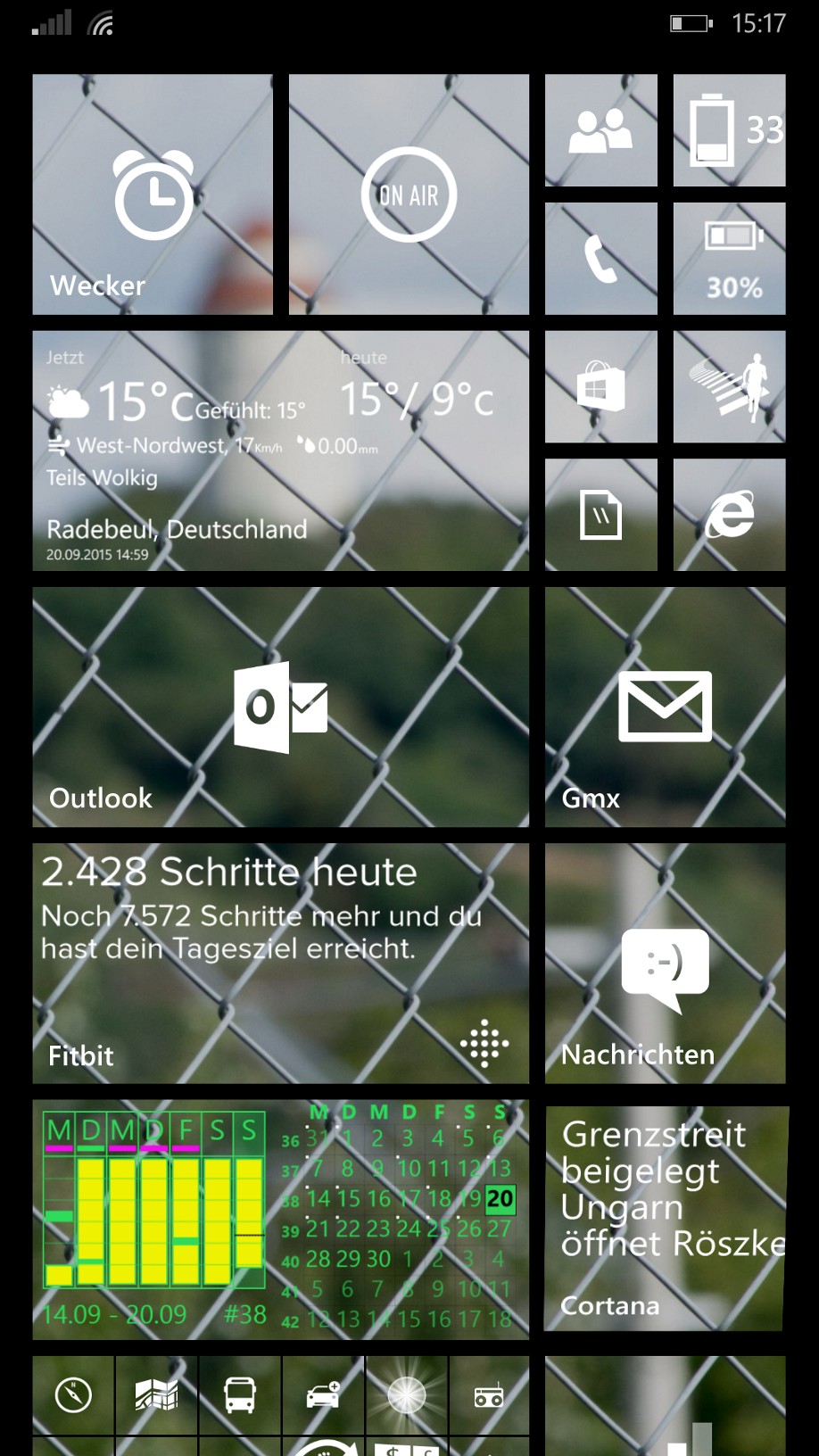Open the battery tile showing 30%
819x1456 pixels.
point(729,259)
